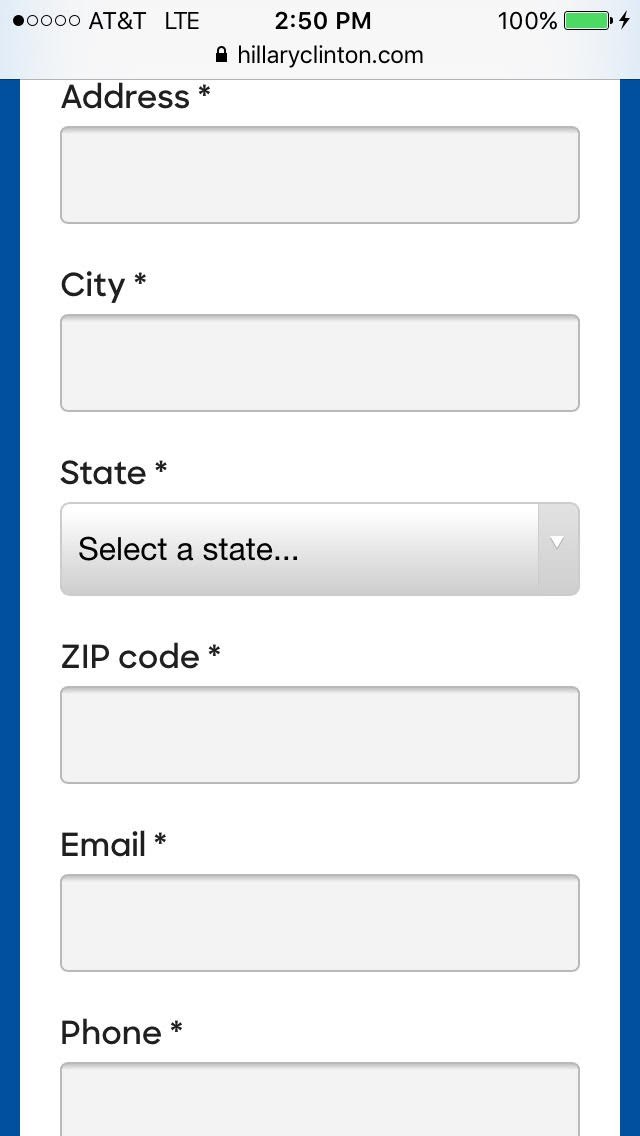Tap the Address text field
The height and width of the screenshot is (1136, 640).
coord(320,175)
